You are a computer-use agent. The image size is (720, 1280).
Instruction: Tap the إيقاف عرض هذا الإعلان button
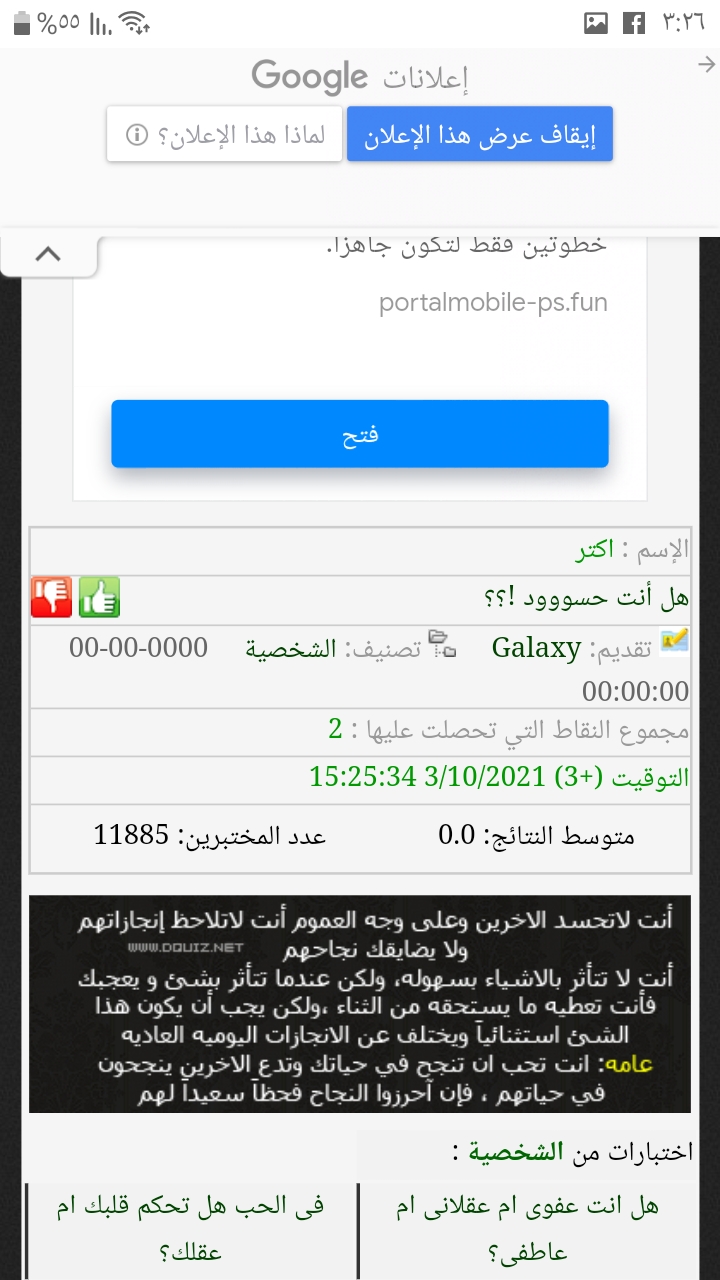[x=479, y=135]
